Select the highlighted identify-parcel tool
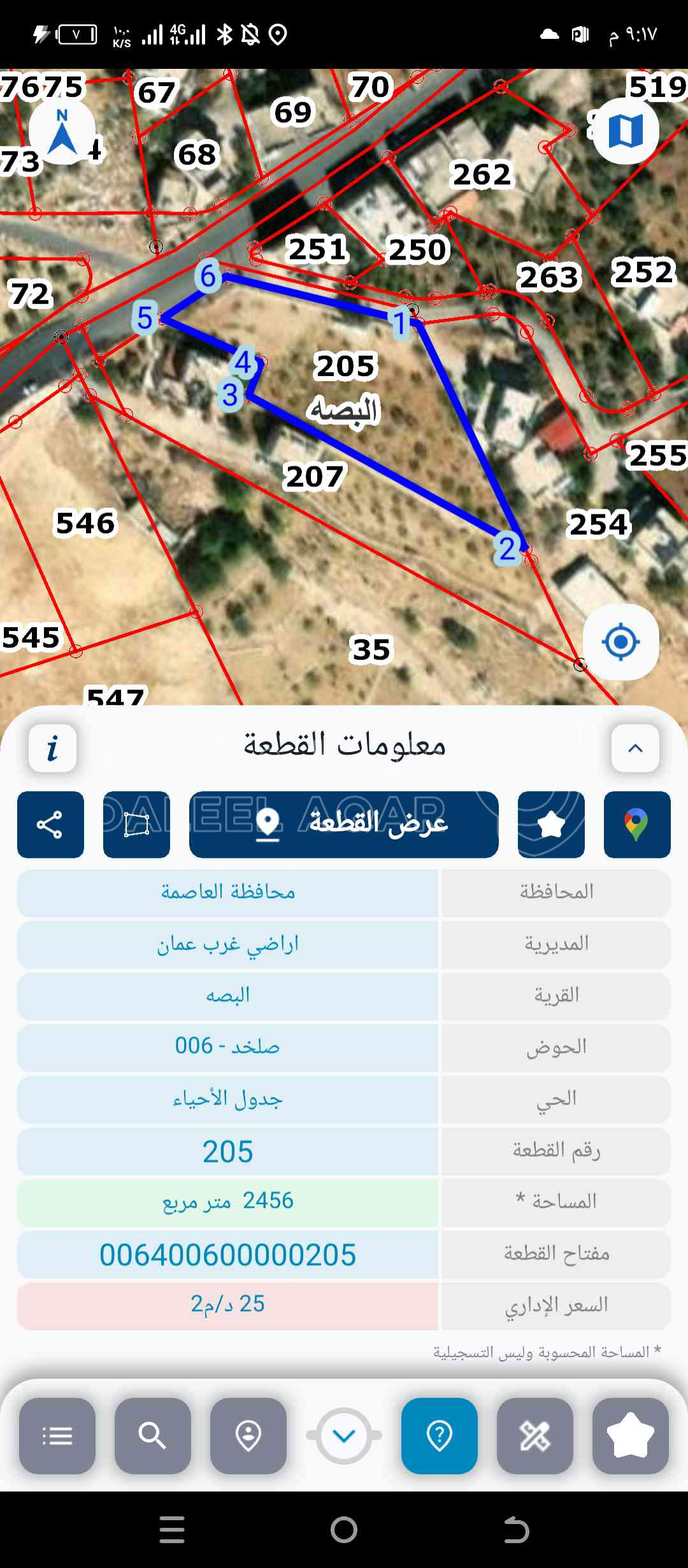The height and width of the screenshot is (1568, 688). 440,1435
